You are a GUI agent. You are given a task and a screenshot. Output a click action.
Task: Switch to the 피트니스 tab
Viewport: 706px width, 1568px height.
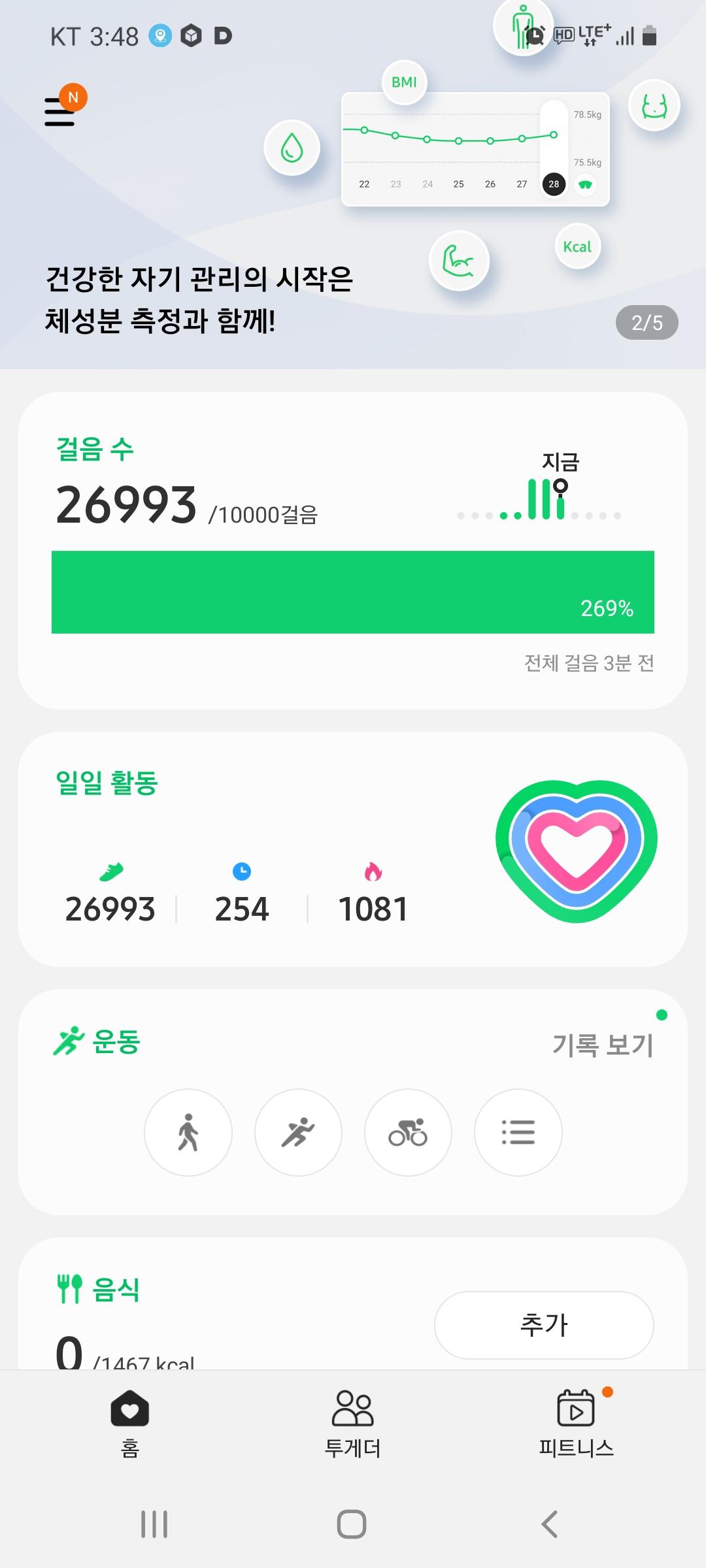576,1424
